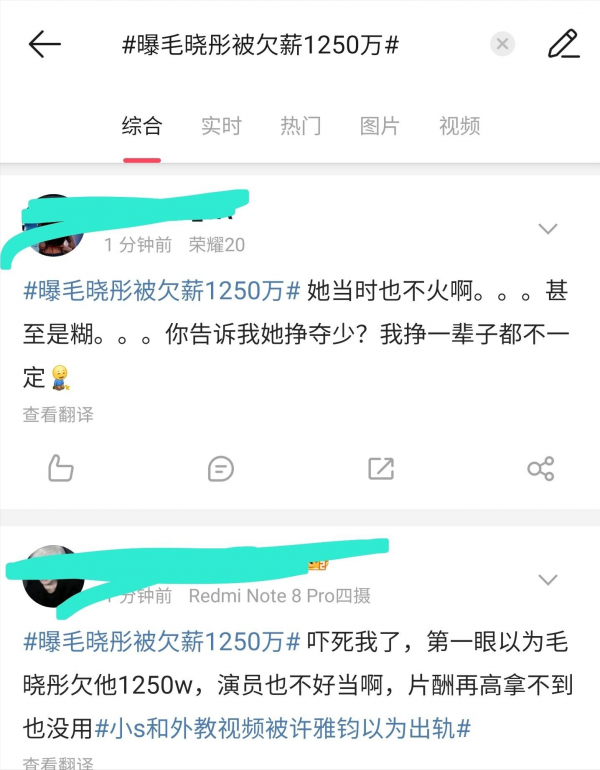Share the post sent from 荣耀20

click(540, 468)
